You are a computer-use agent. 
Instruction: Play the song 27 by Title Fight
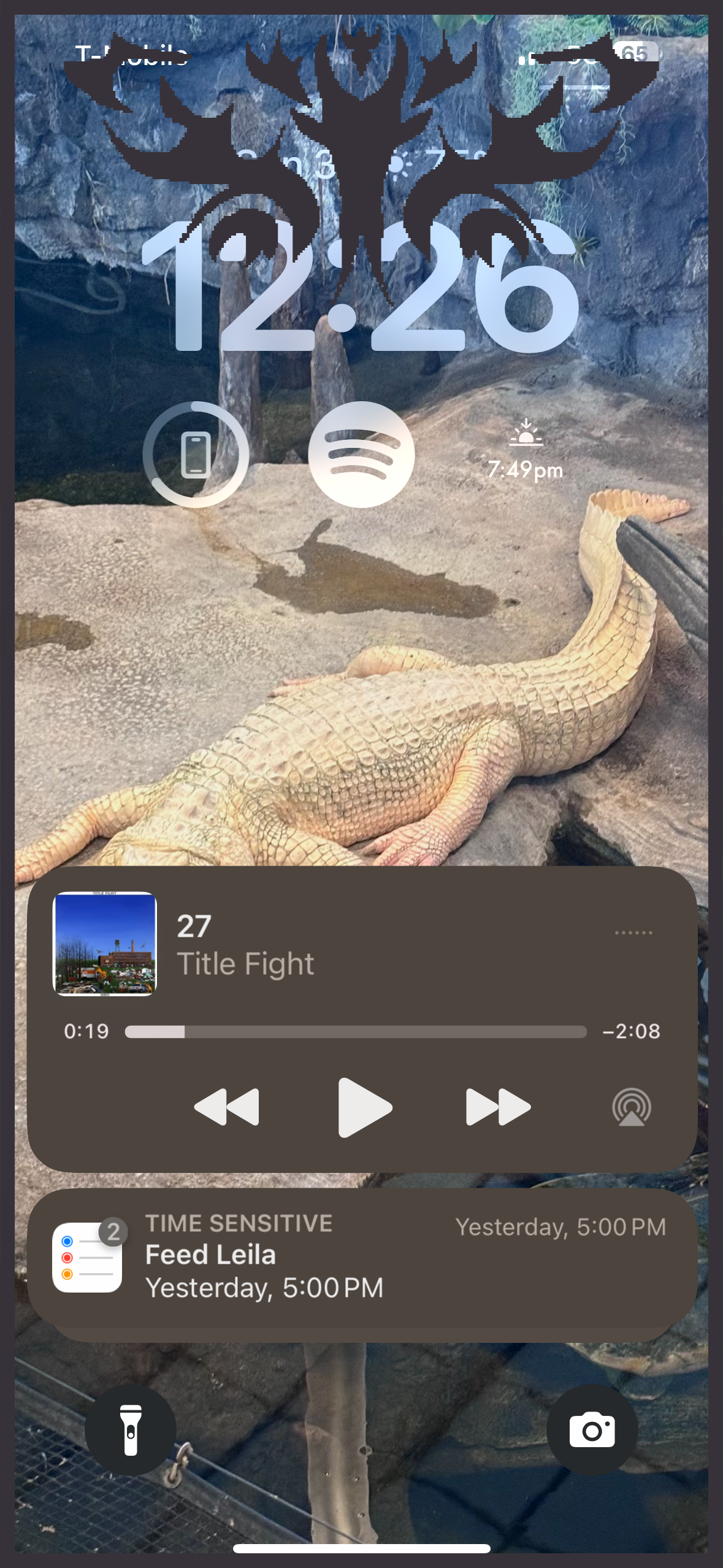point(364,1107)
